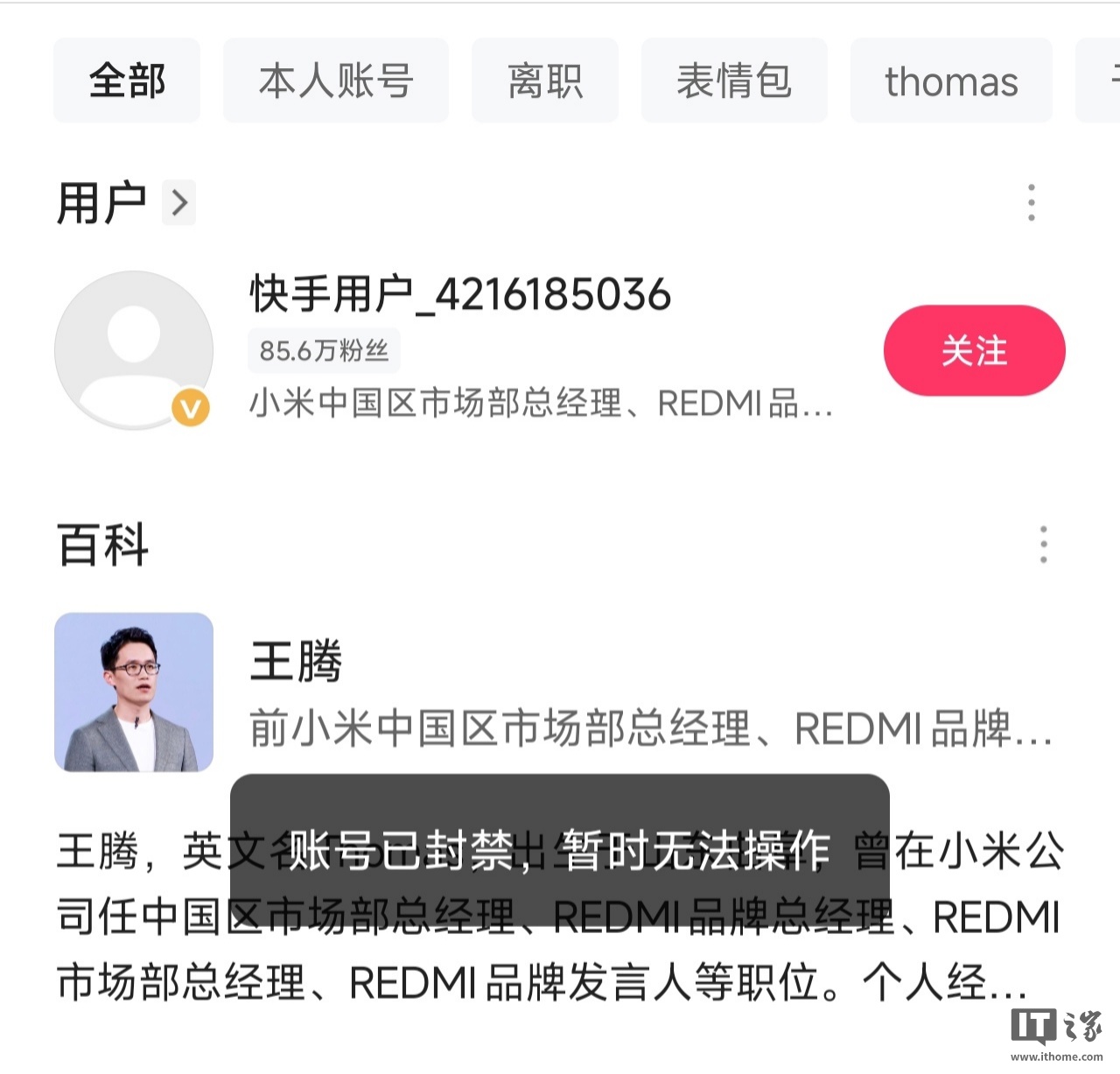The height and width of the screenshot is (1074, 1120).
Task: Select the 全部 filter chip
Action: tap(127, 81)
